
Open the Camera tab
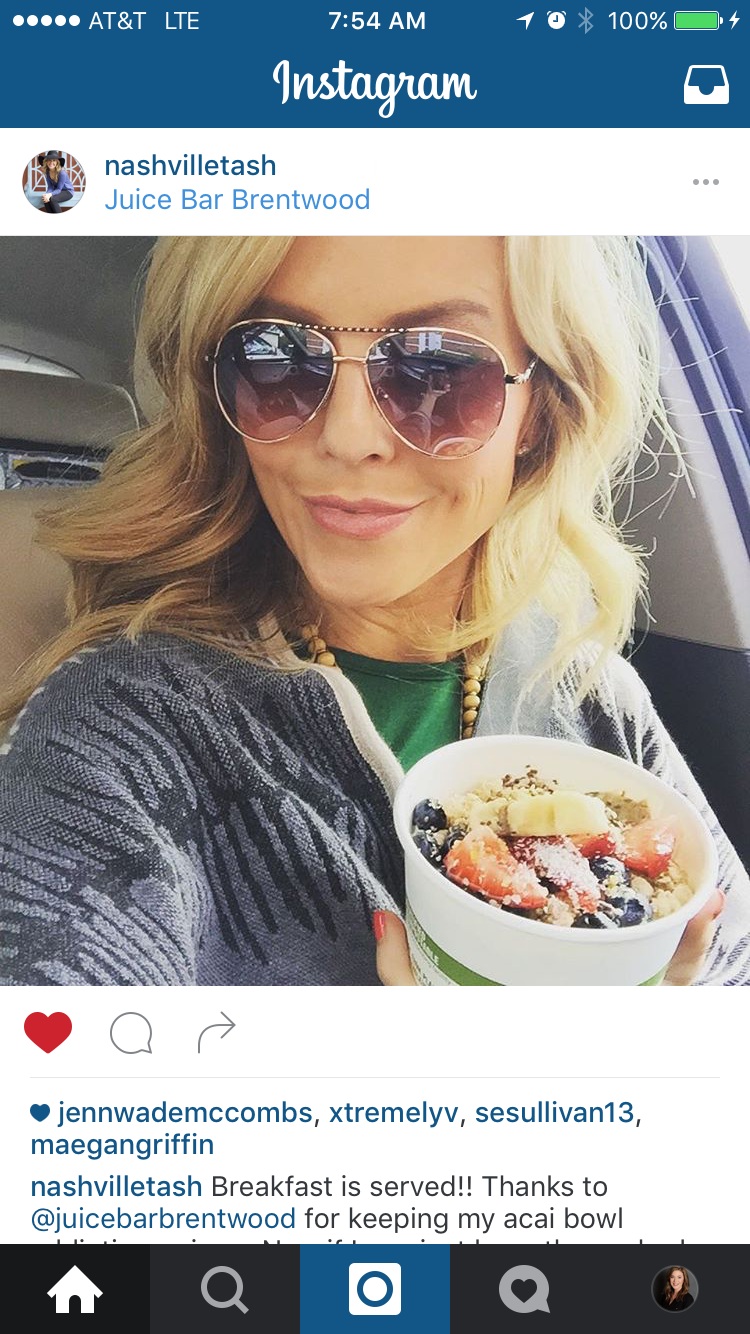[375, 1289]
